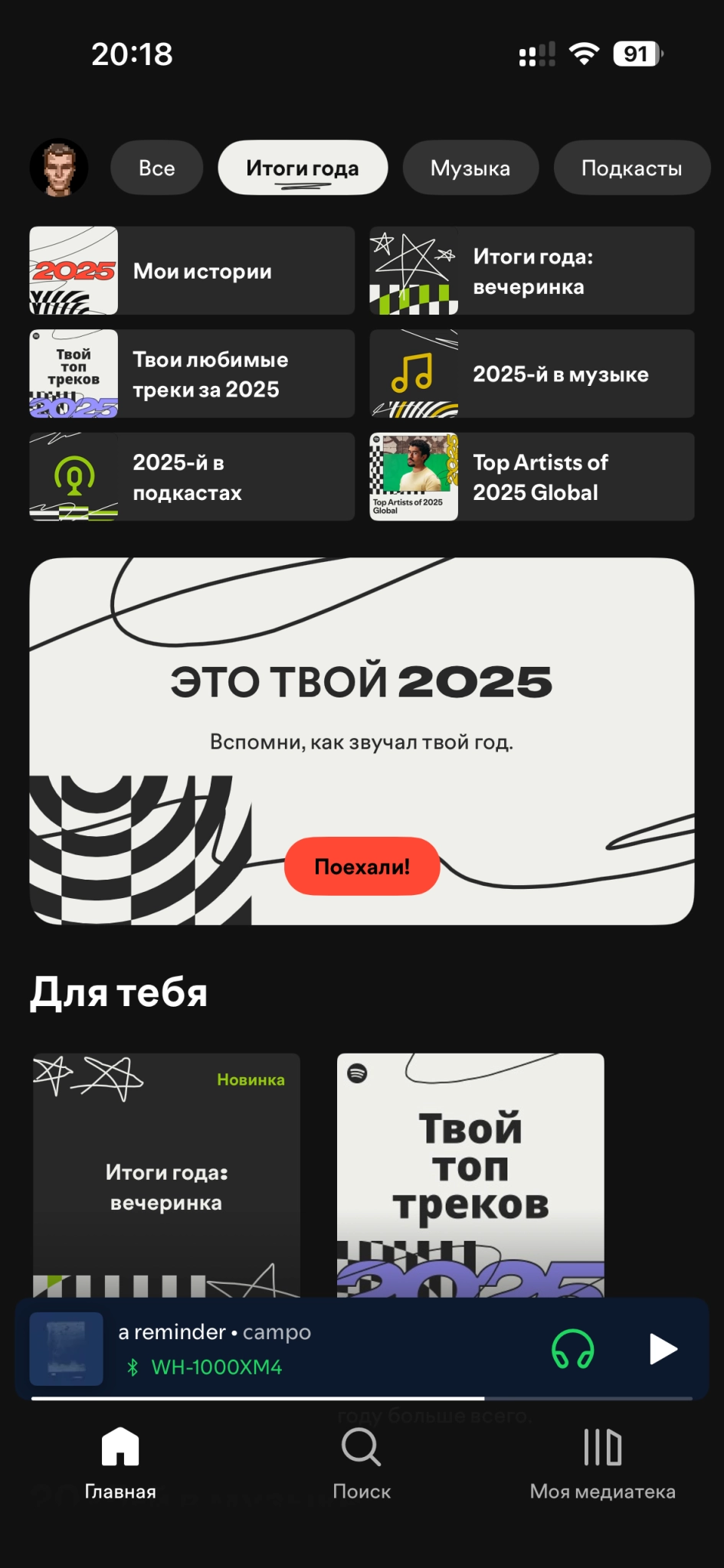Screen dimensions: 724x1568
Task: Open the Мои истории tile
Action: click(x=192, y=270)
